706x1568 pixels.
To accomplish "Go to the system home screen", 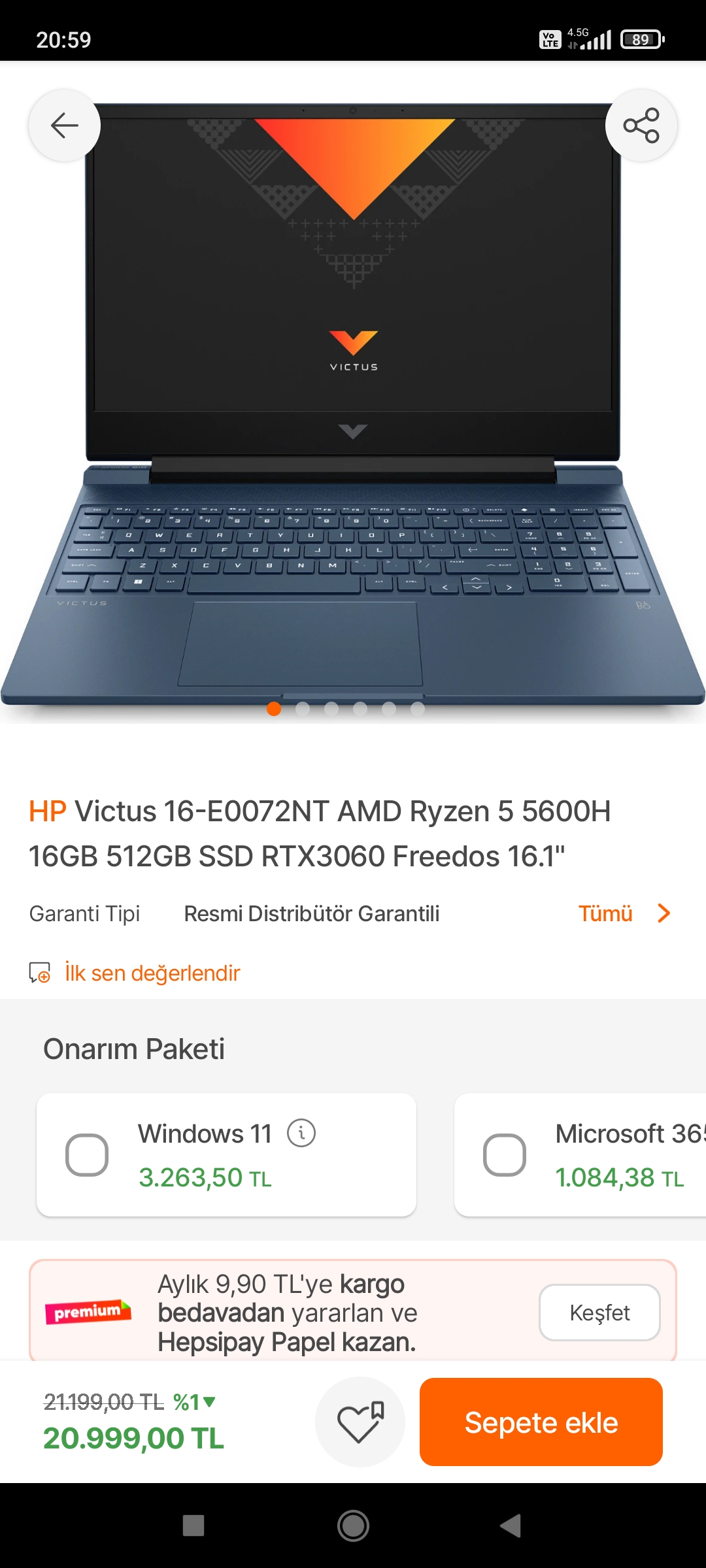I will 353,1526.
